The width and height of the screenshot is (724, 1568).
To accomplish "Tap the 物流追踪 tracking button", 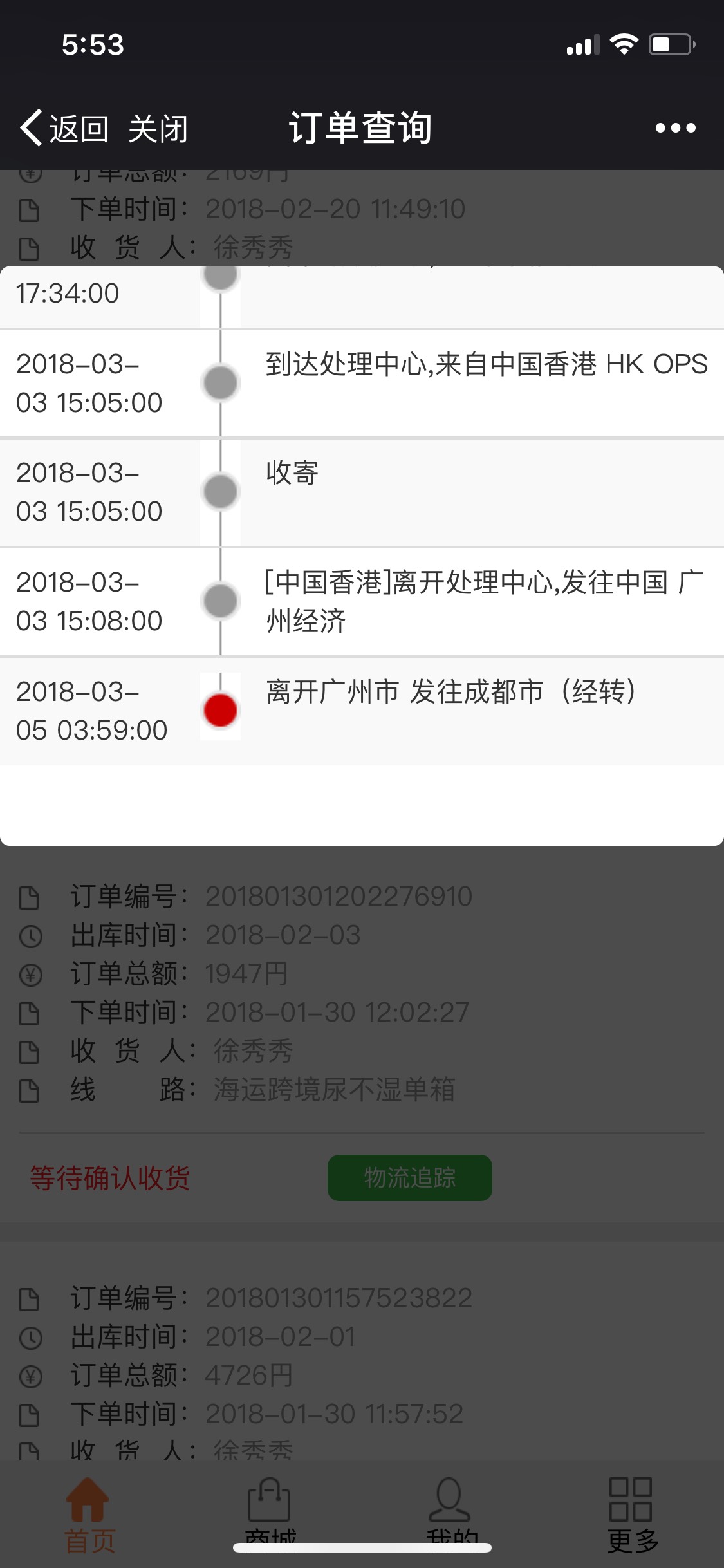I will point(410,1177).
